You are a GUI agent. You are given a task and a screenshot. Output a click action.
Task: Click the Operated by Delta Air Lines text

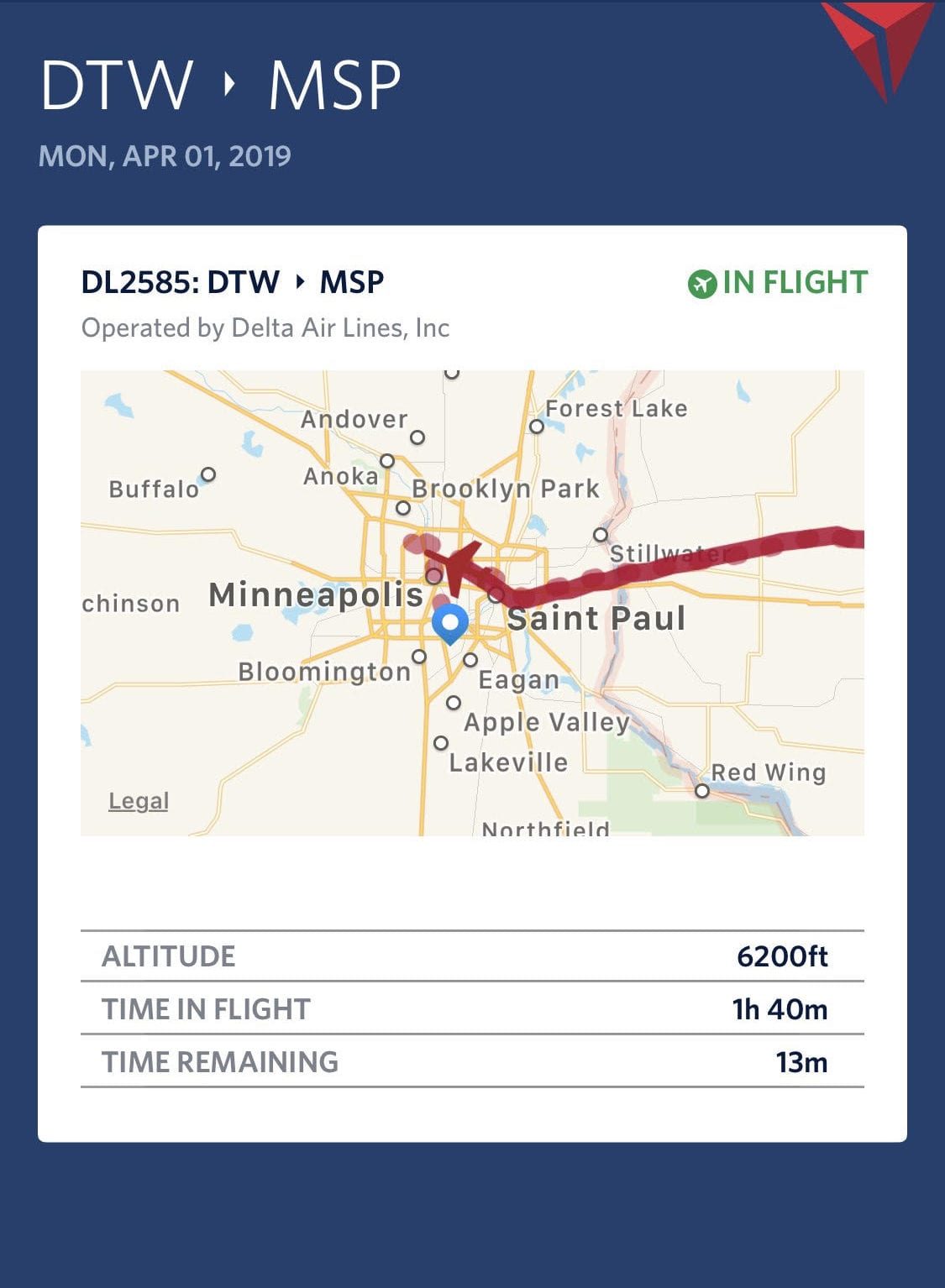265,328
